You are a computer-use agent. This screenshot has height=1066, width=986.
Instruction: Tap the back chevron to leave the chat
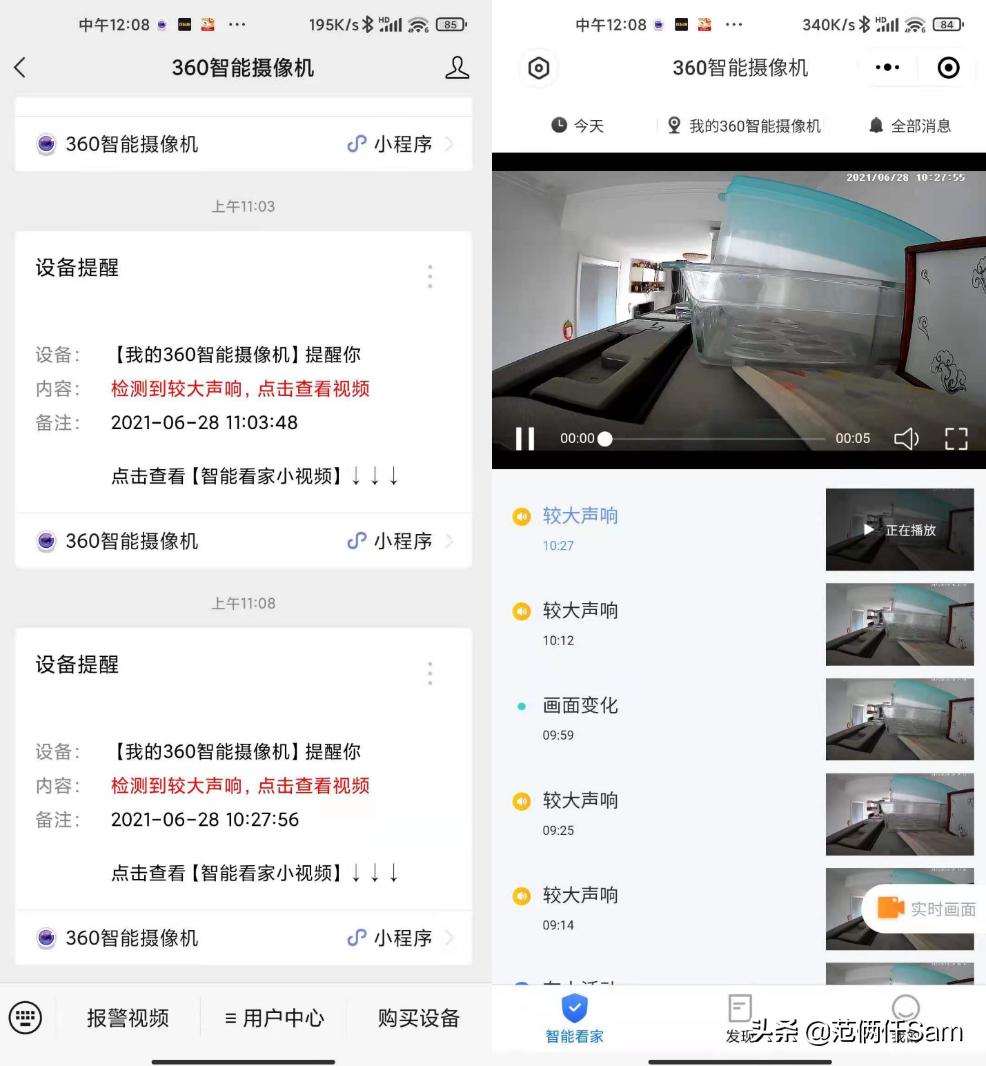coord(20,67)
